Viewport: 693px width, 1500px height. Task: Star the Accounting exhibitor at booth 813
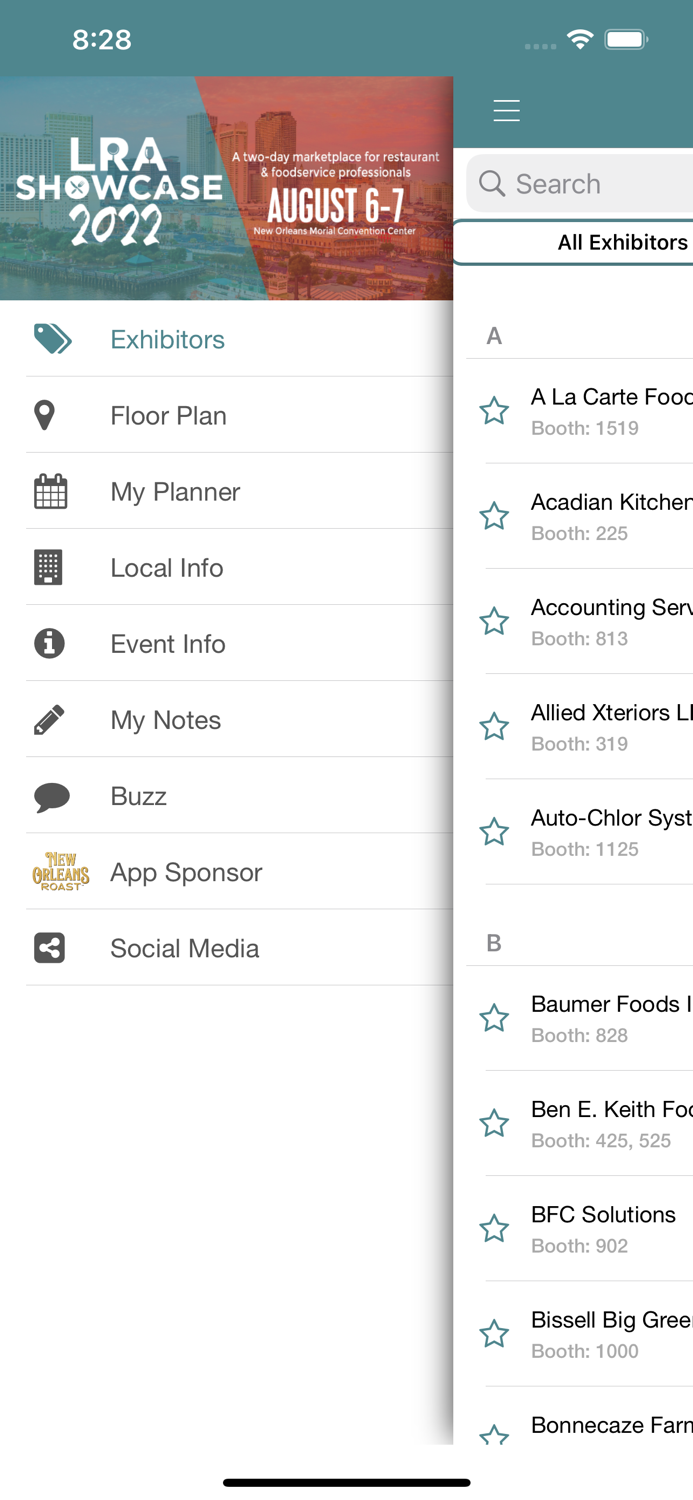point(494,622)
